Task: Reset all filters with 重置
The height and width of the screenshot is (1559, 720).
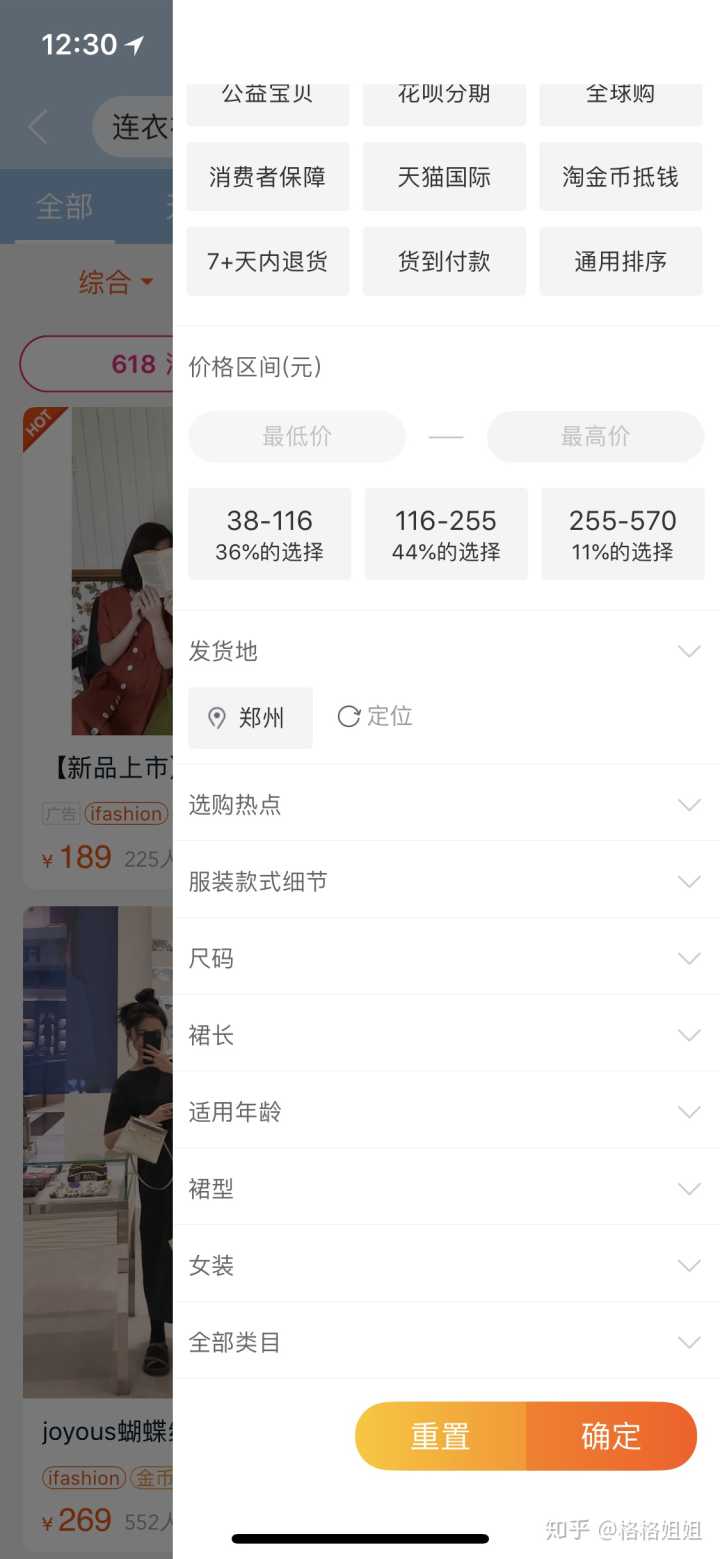Action: 440,1436
